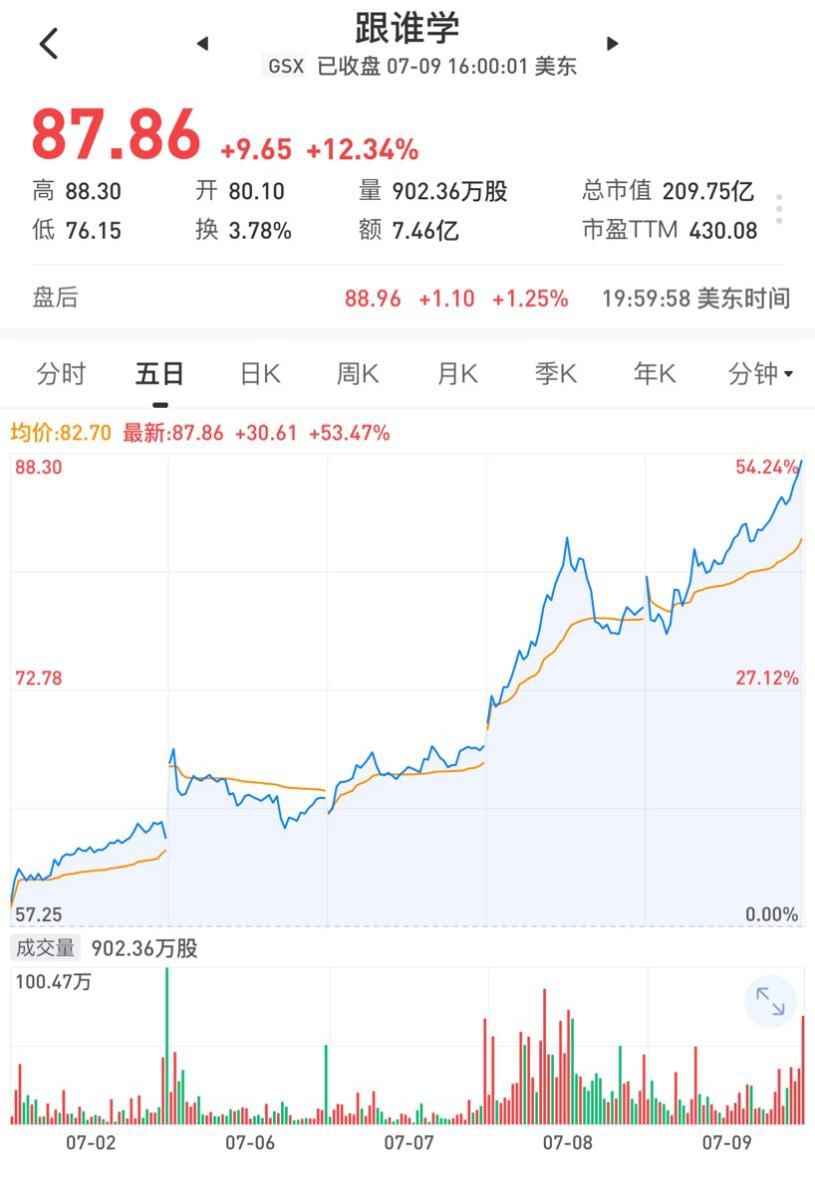Switch to the previous stock arrow
The image size is (815, 1183).
203,44
